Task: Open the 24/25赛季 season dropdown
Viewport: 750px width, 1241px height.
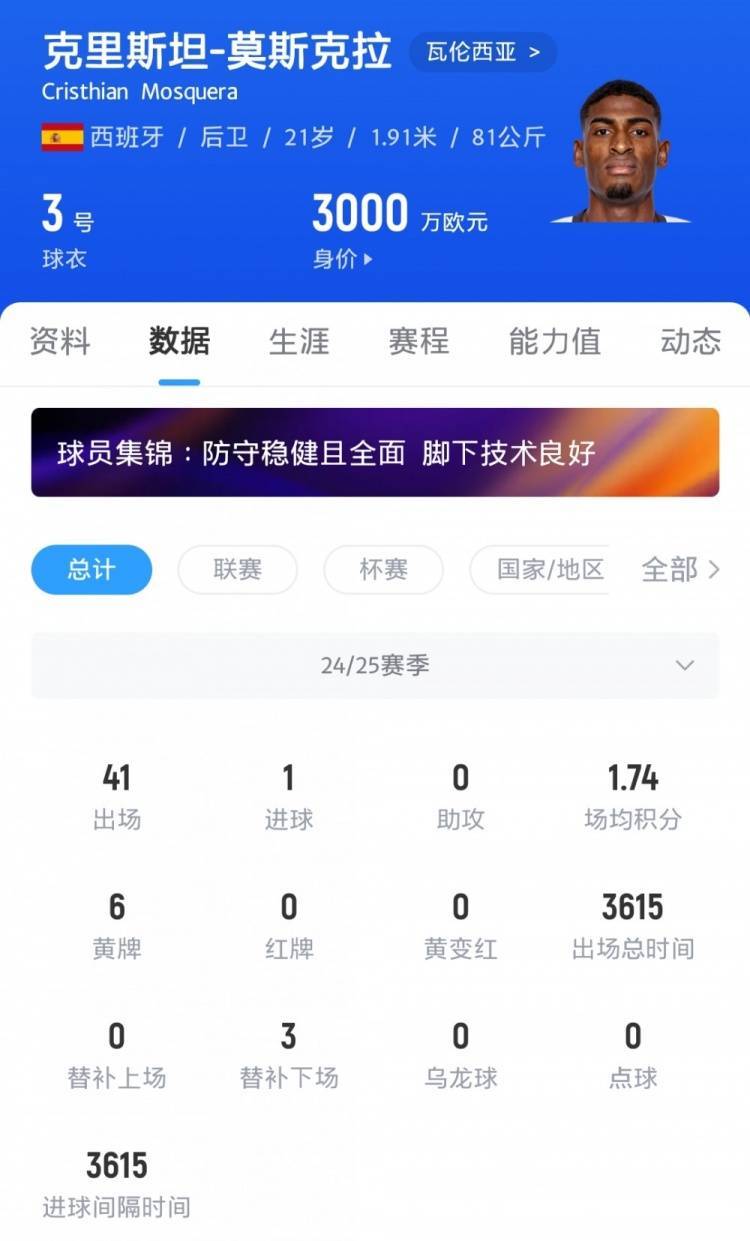Action: coord(375,665)
